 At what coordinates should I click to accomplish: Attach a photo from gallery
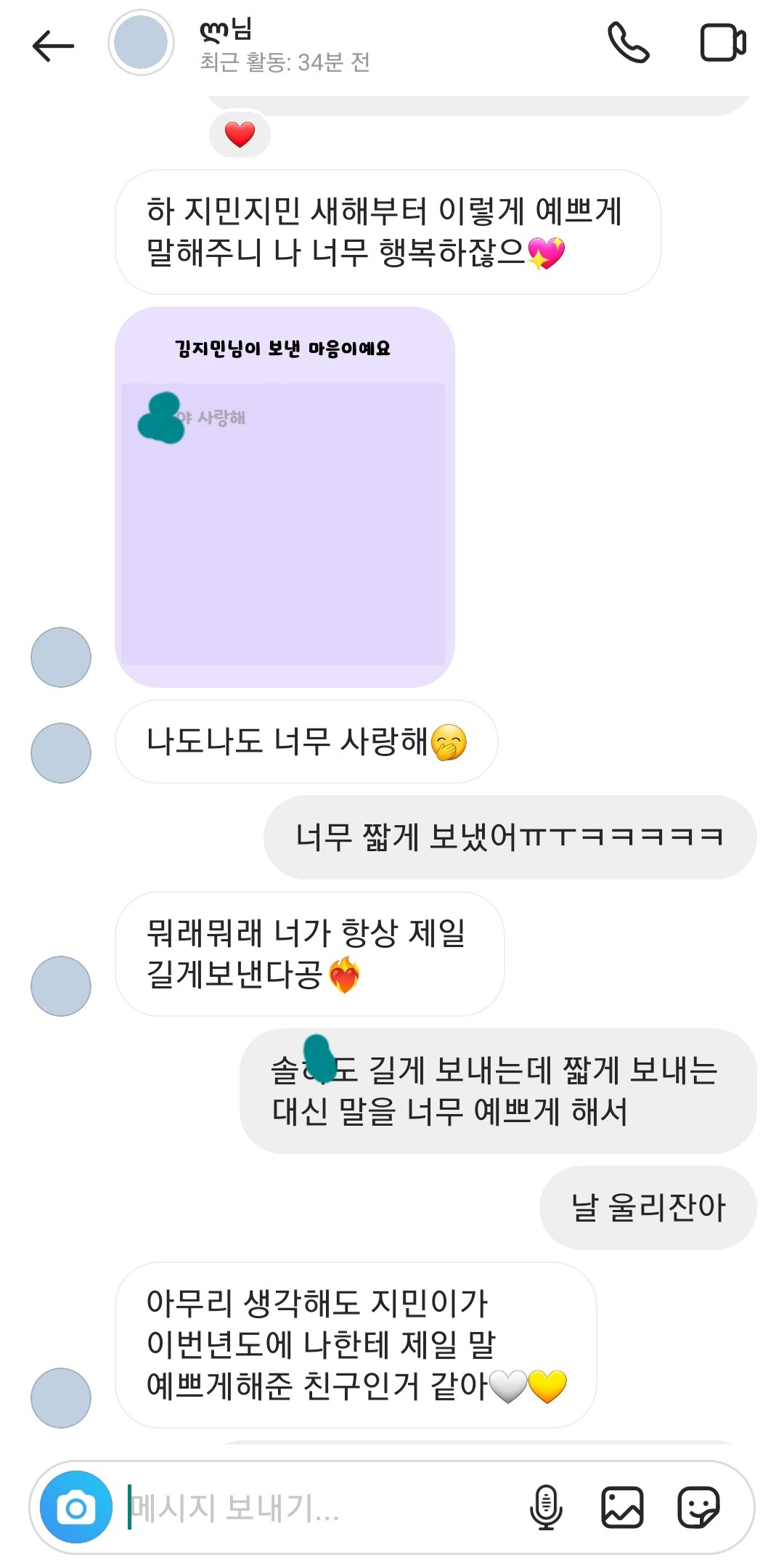coord(622,1507)
